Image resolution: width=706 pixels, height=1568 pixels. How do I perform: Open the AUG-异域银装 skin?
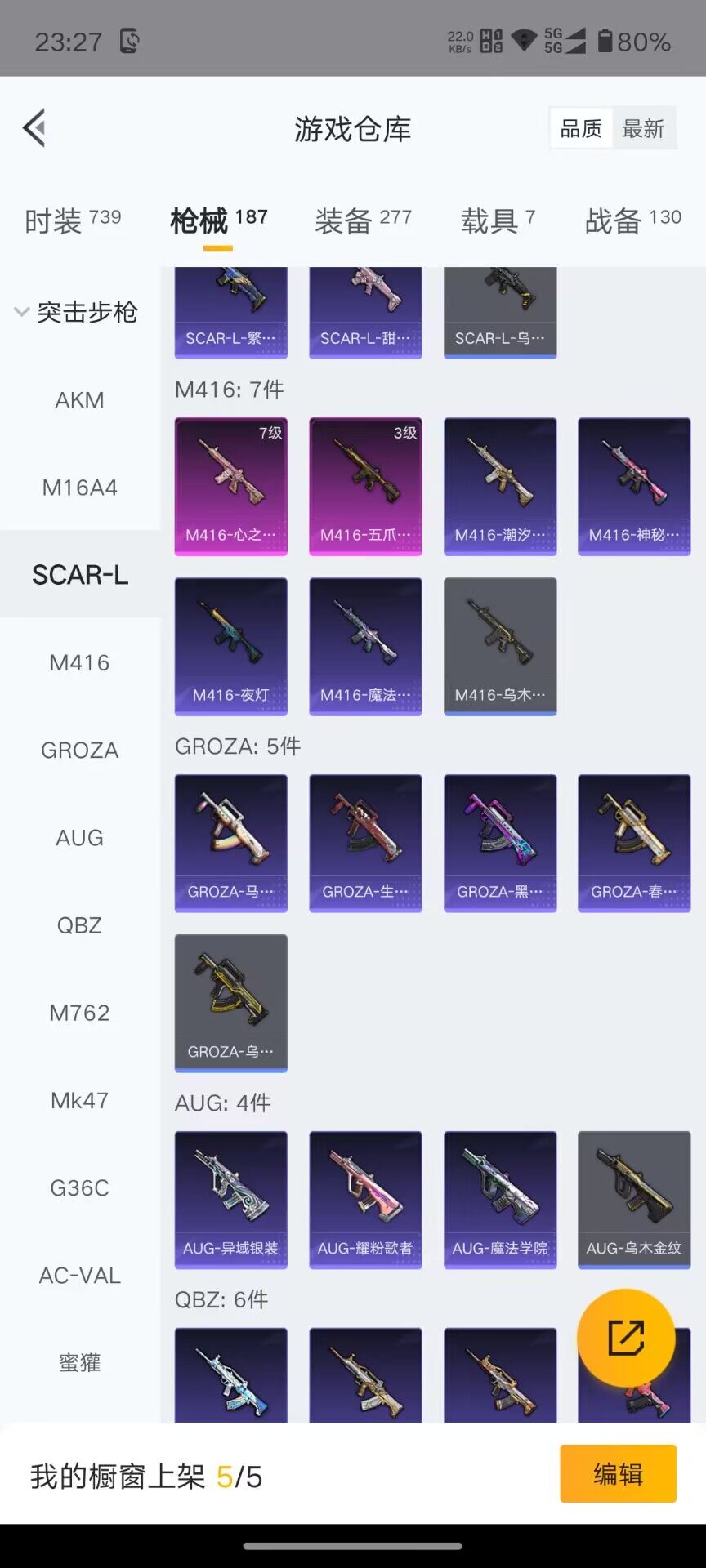click(230, 1199)
